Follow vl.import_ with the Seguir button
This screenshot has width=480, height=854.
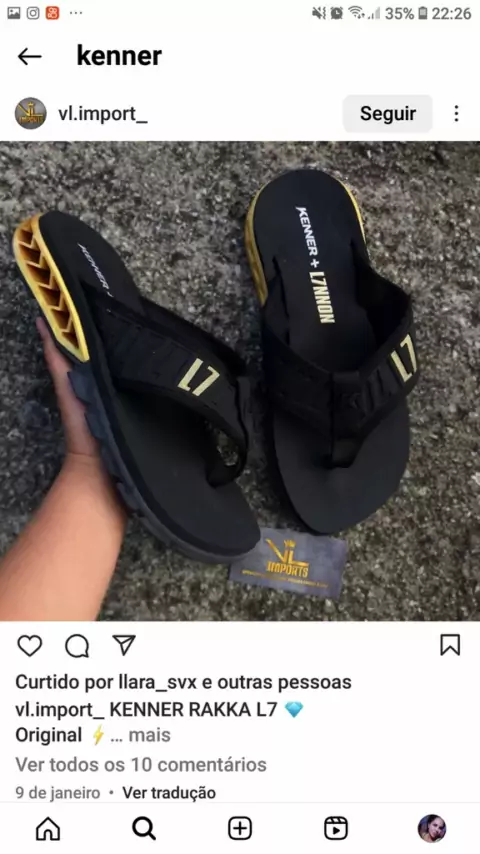pyautogui.click(x=387, y=113)
